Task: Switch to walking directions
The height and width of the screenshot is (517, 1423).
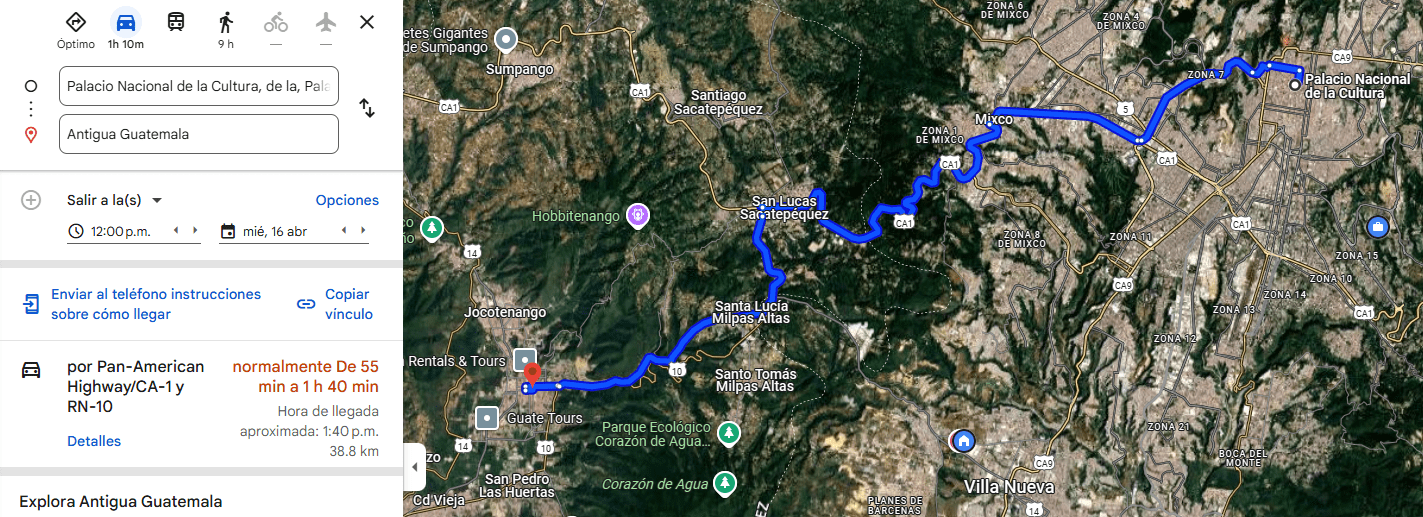Action: pos(226,29)
